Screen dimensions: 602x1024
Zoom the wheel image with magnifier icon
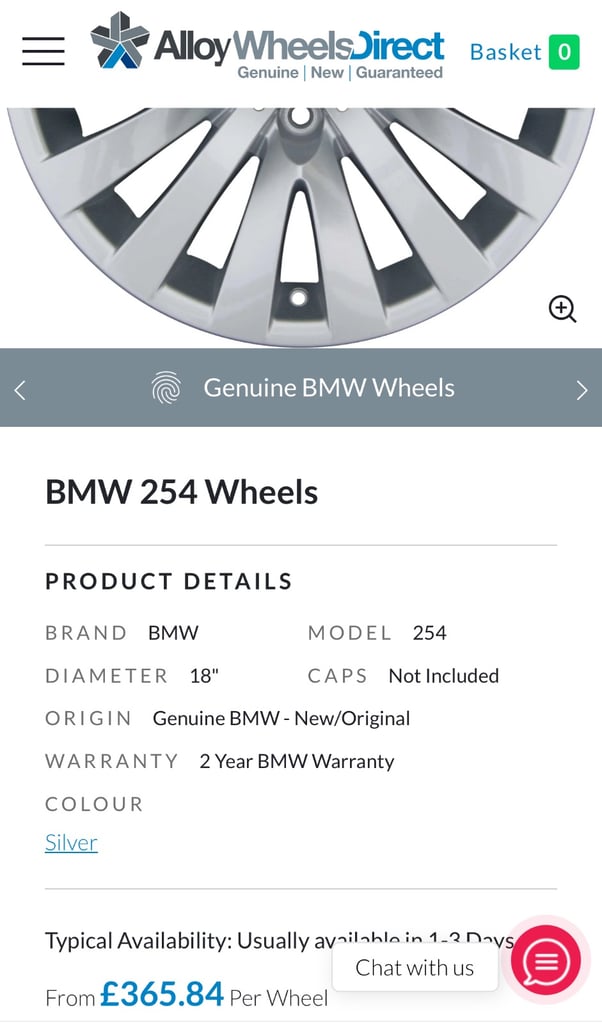(562, 308)
